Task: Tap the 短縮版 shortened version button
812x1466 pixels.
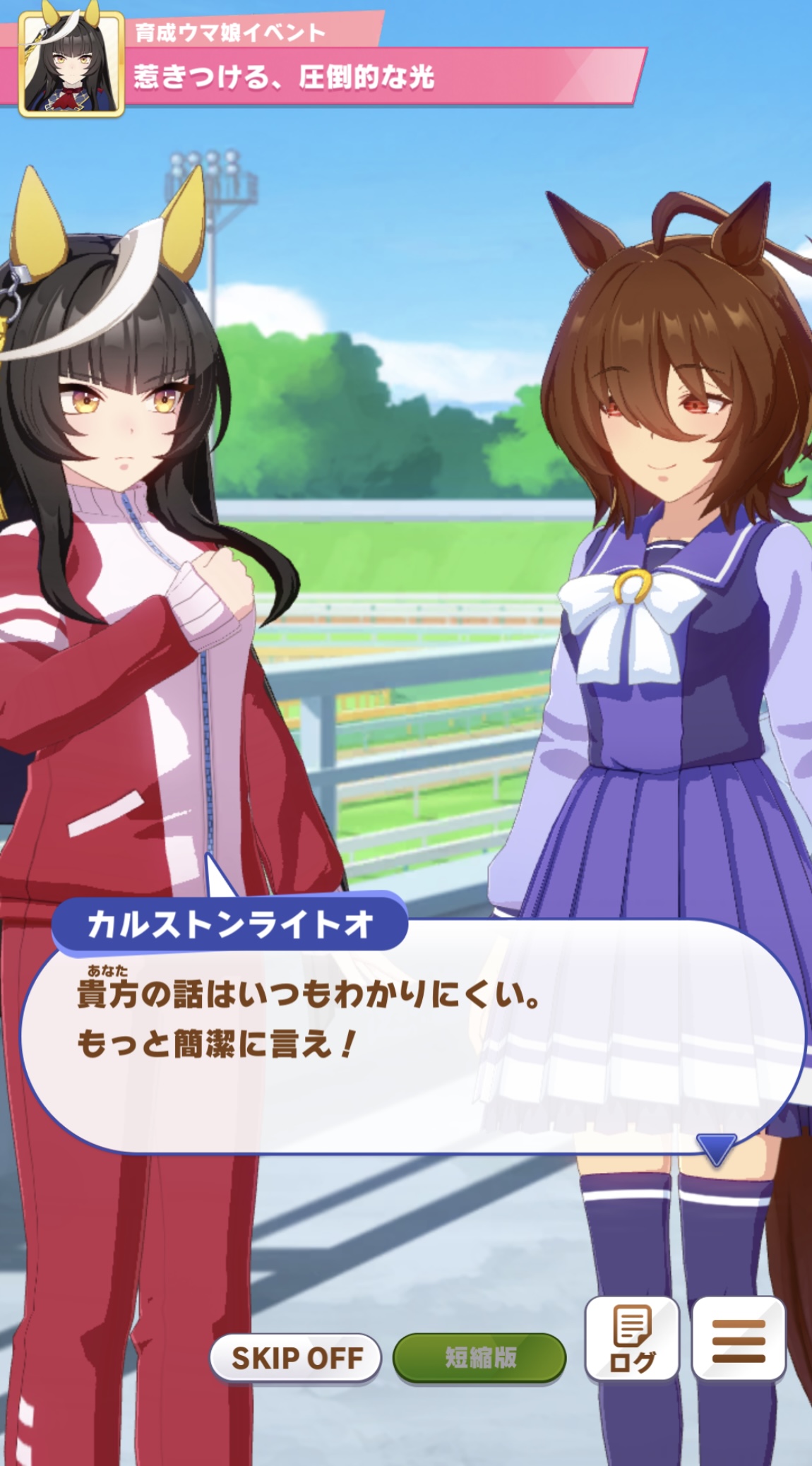Action: tap(479, 1358)
